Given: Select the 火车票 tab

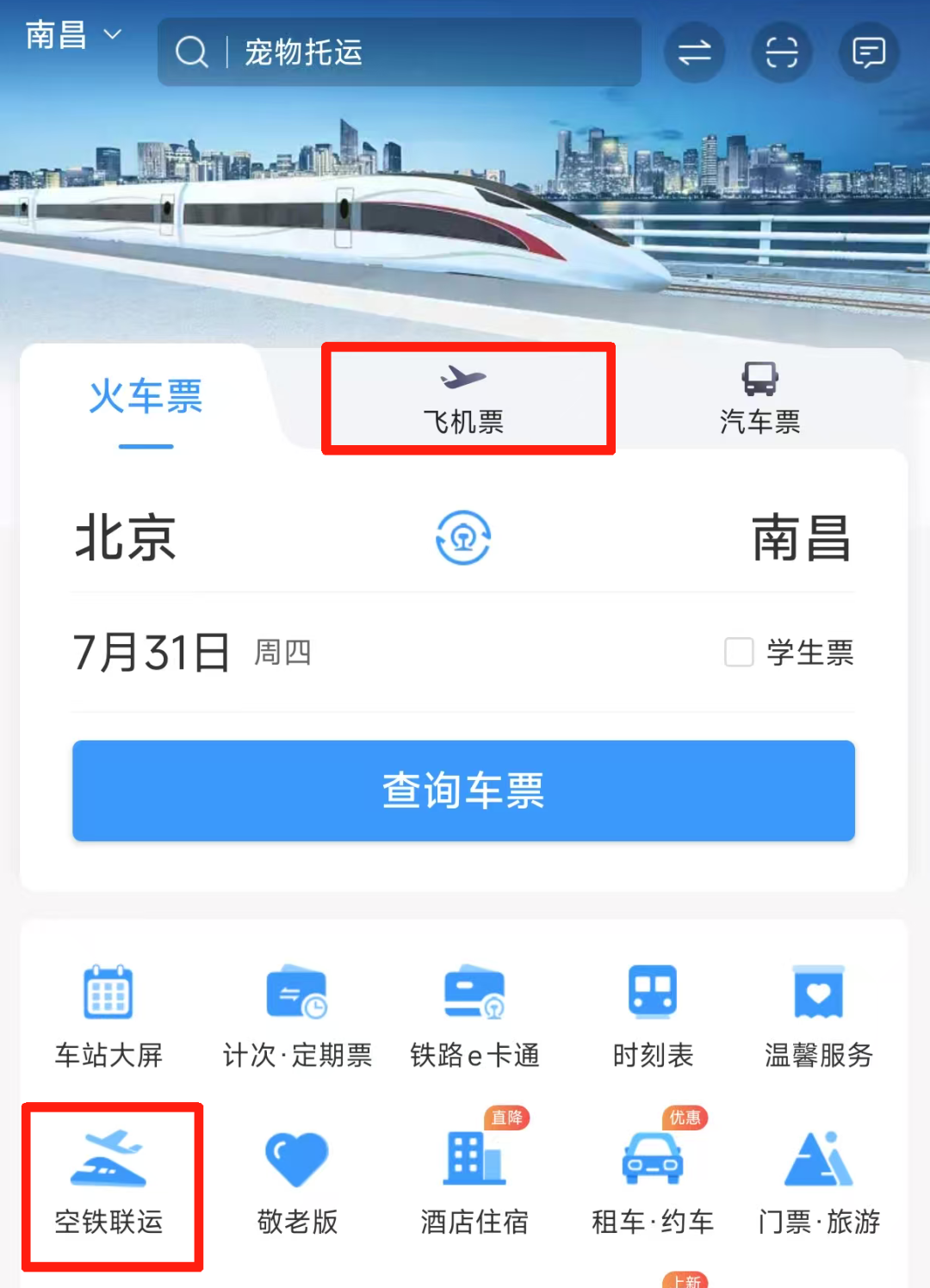Looking at the screenshot, I should tap(146, 399).
